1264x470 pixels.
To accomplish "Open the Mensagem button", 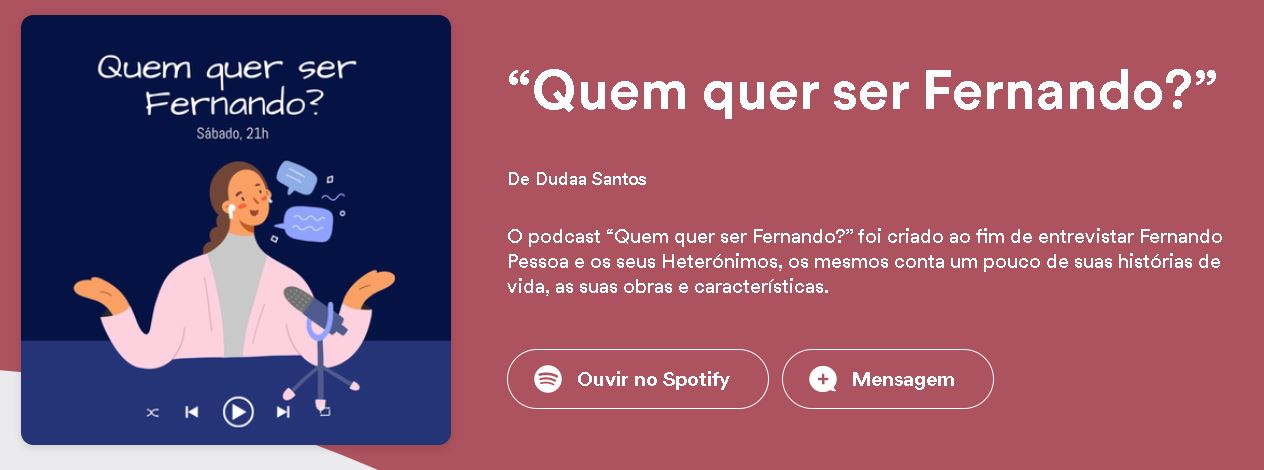I will 887,379.
